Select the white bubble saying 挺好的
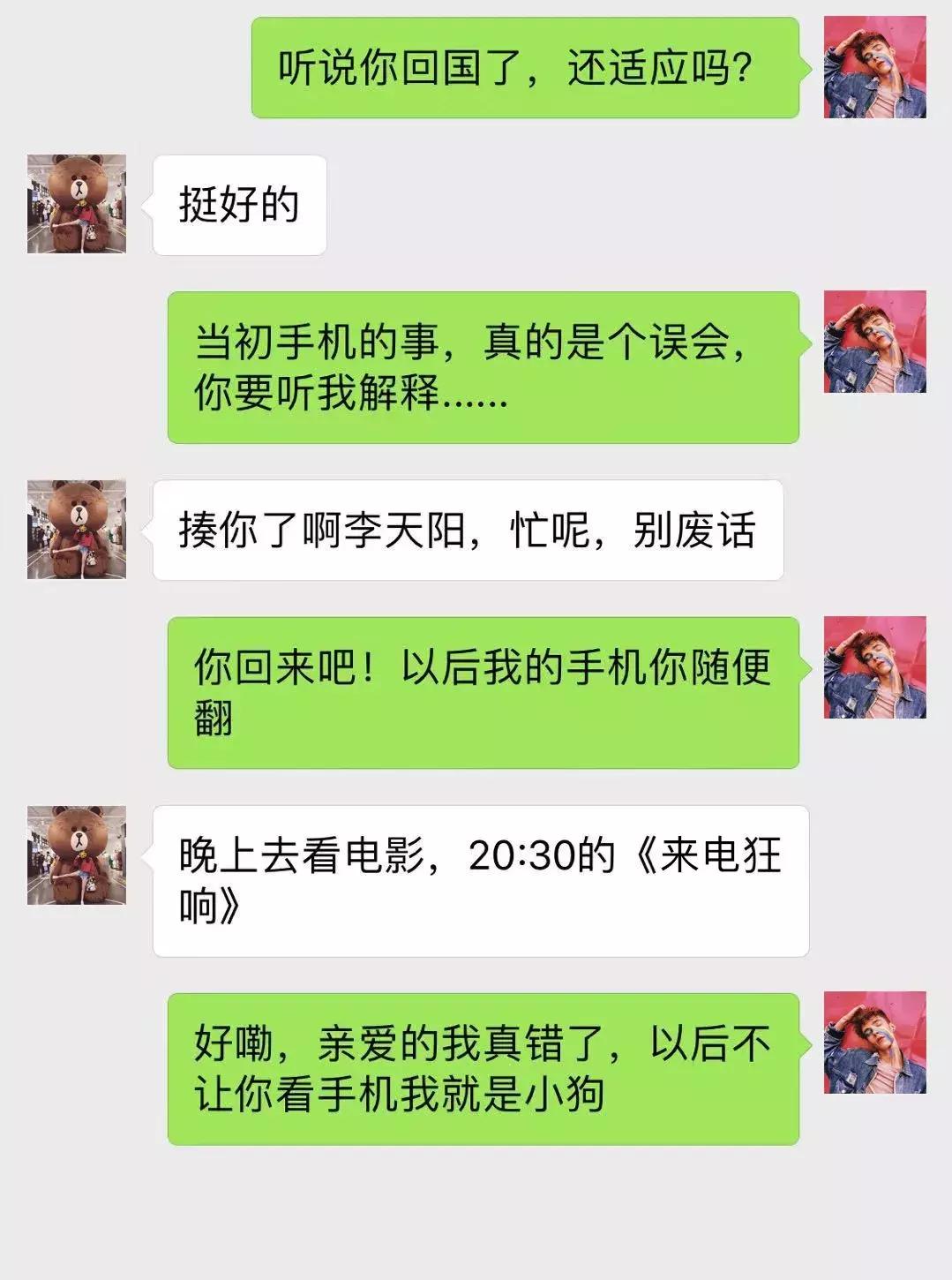Screen dimensions: 952x1280 (x=238, y=206)
